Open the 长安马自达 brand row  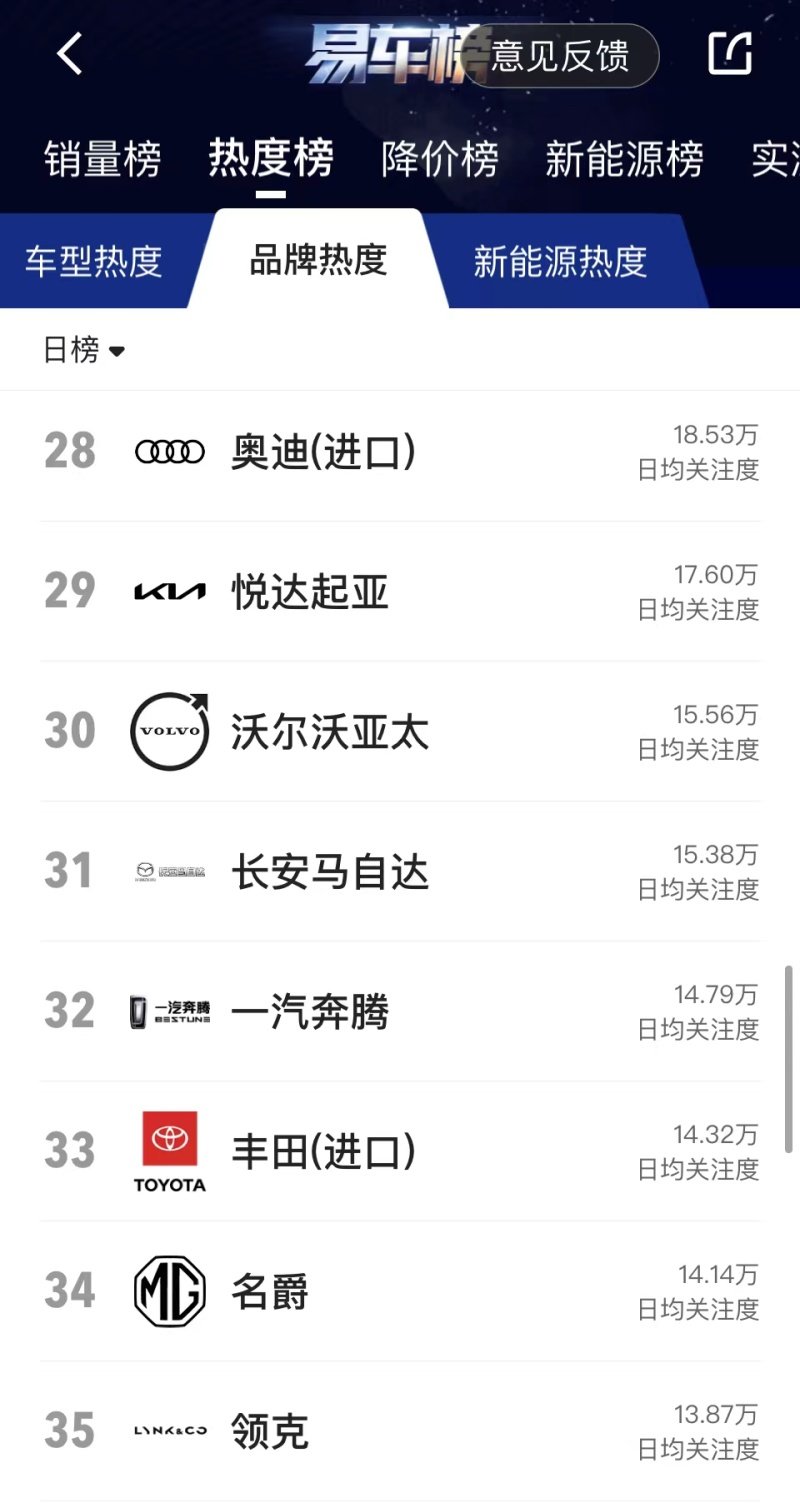400,872
